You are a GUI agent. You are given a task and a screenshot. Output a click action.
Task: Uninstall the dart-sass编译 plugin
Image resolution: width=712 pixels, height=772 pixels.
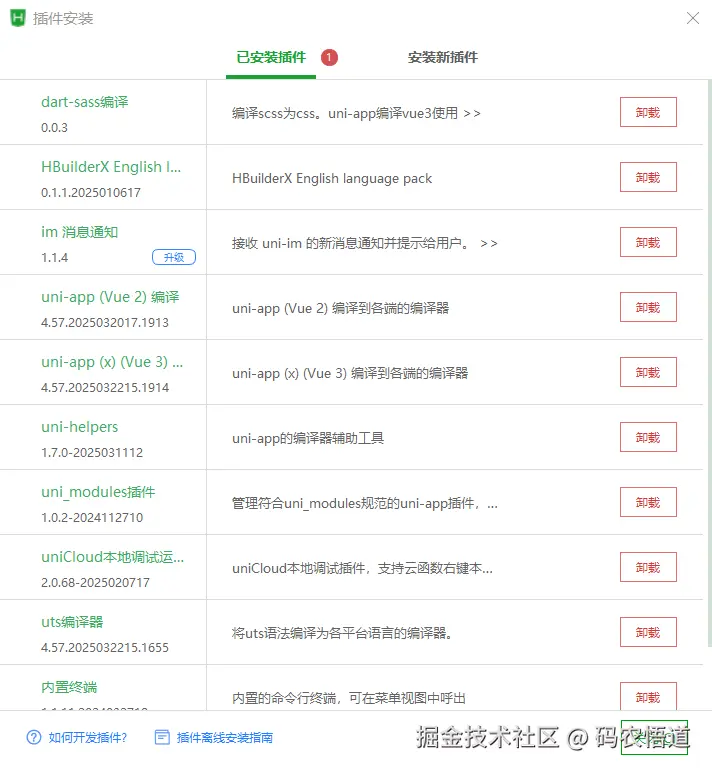[648, 113]
